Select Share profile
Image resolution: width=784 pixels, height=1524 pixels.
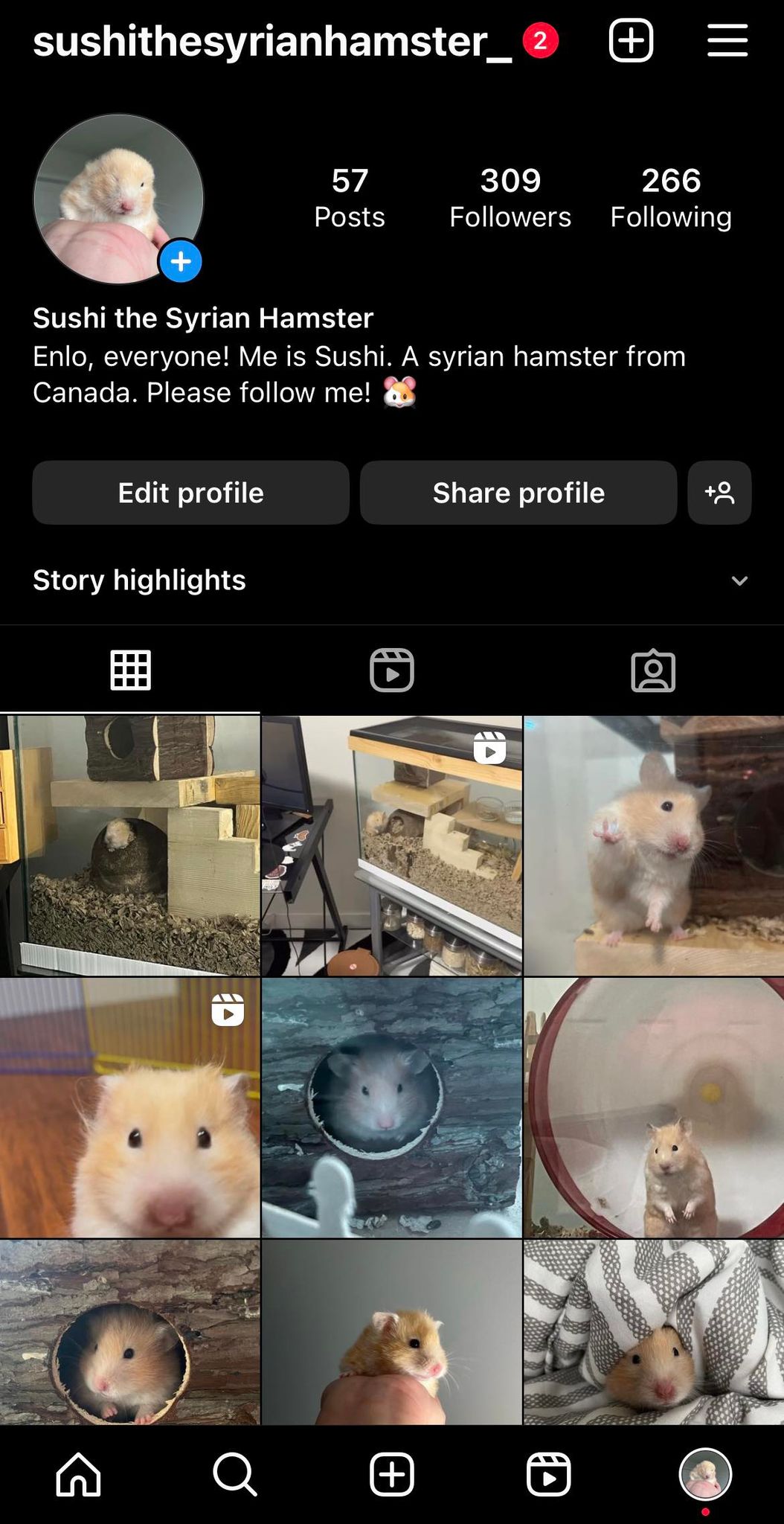[518, 493]
